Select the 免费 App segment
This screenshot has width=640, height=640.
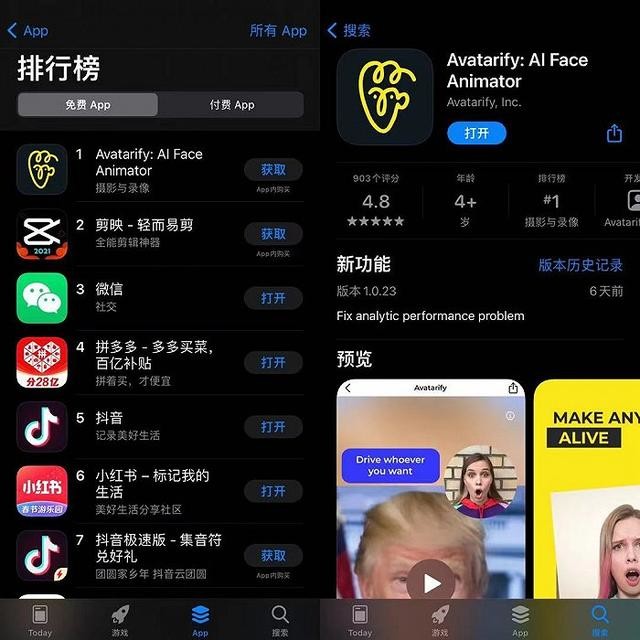(x=88, y=105)
